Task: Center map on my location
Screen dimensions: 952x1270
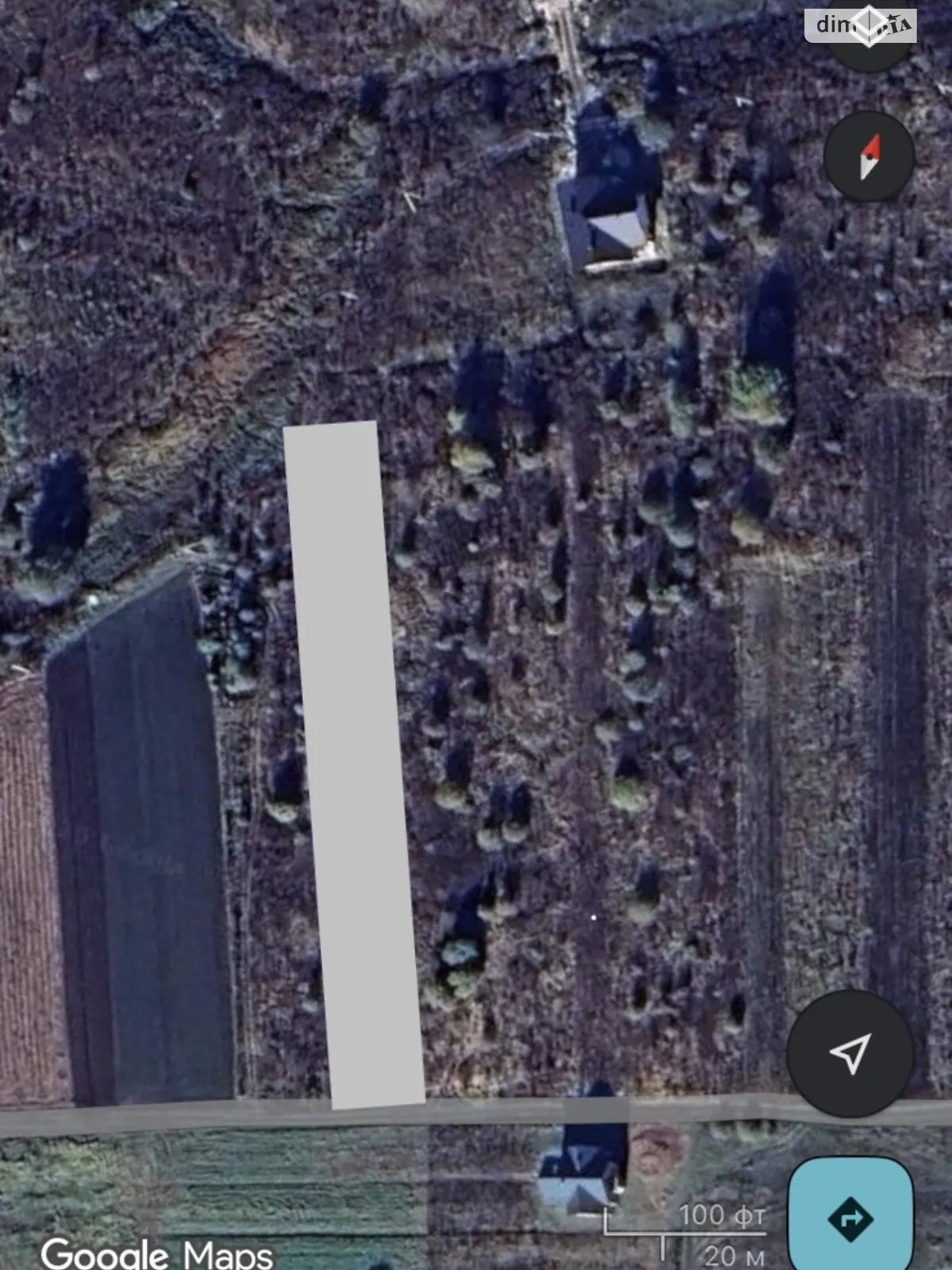Action: 850,1053
